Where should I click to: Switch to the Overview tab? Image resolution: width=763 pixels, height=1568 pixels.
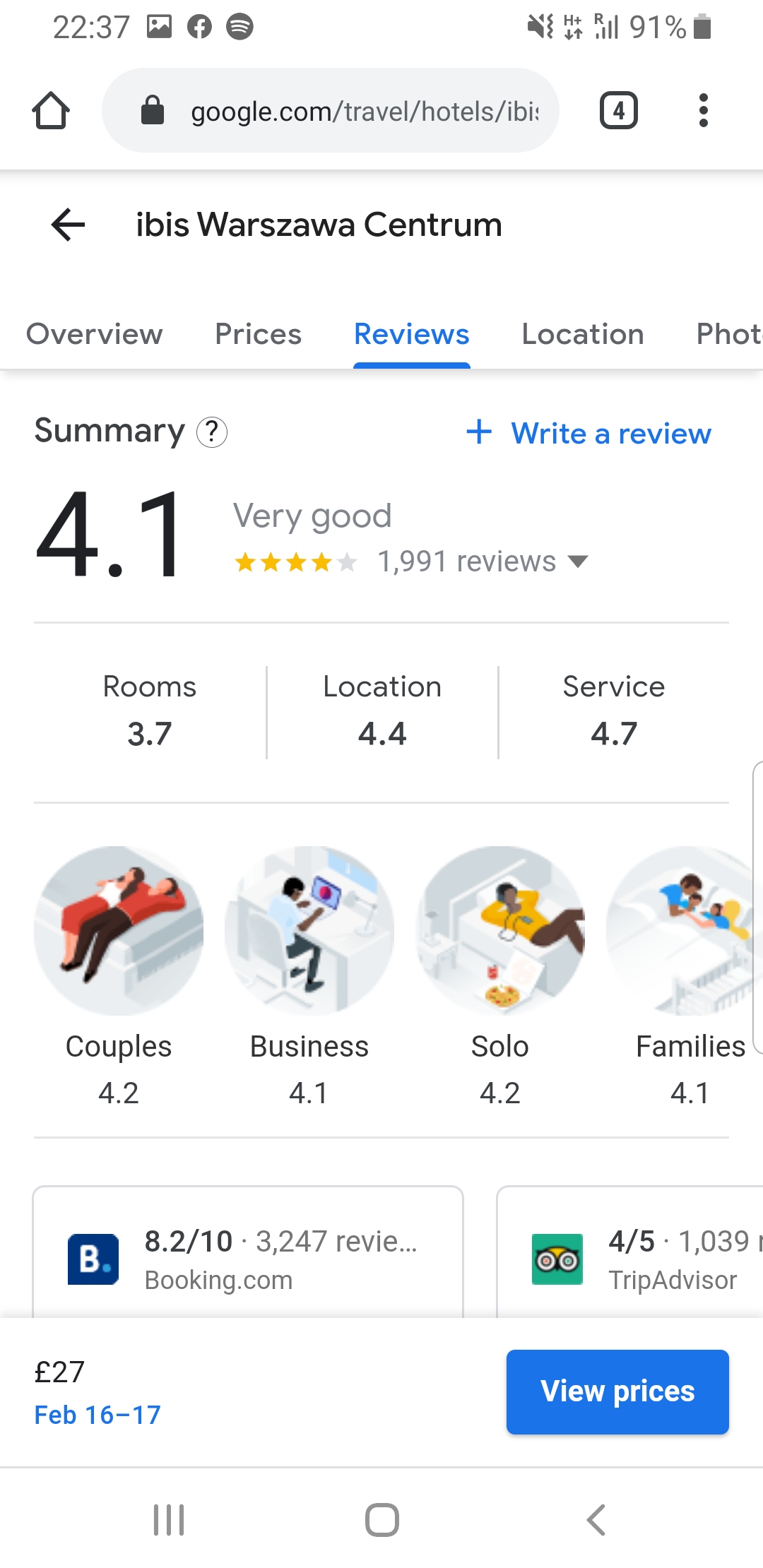coord(94,334)
